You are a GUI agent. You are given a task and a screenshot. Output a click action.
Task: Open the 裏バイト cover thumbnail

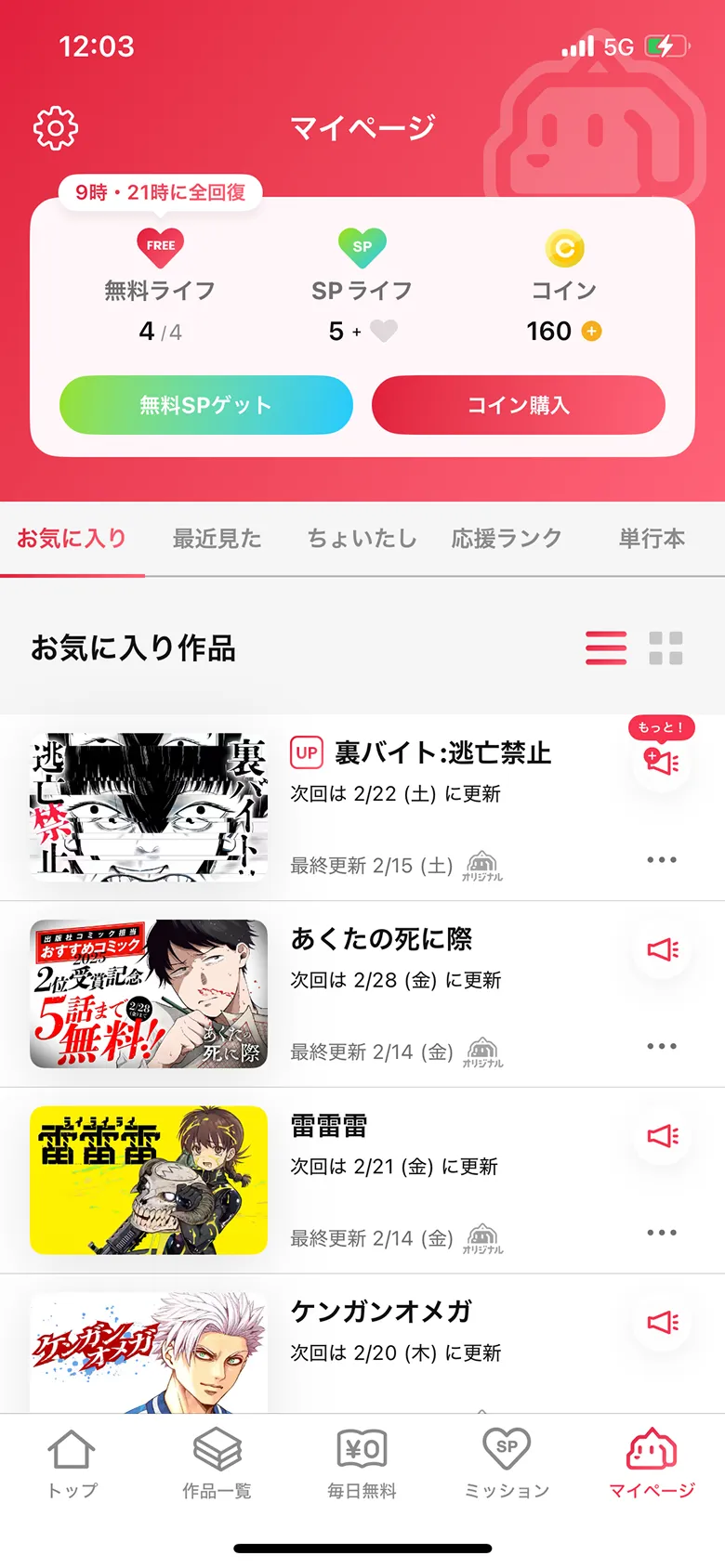[x=148, y=807]
